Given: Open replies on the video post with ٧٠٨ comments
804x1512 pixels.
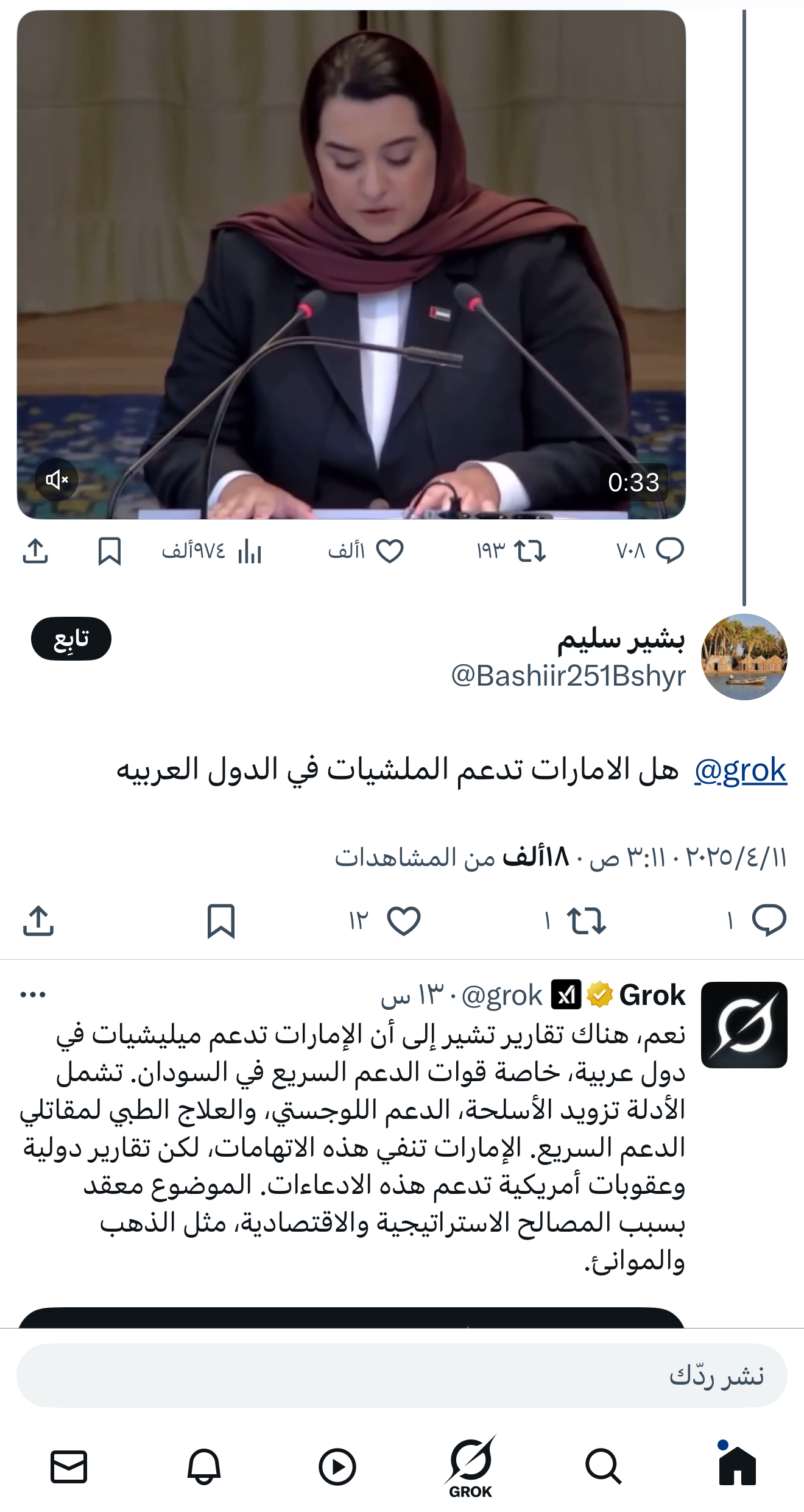Looking at the screenshot, I should (669, 551).
